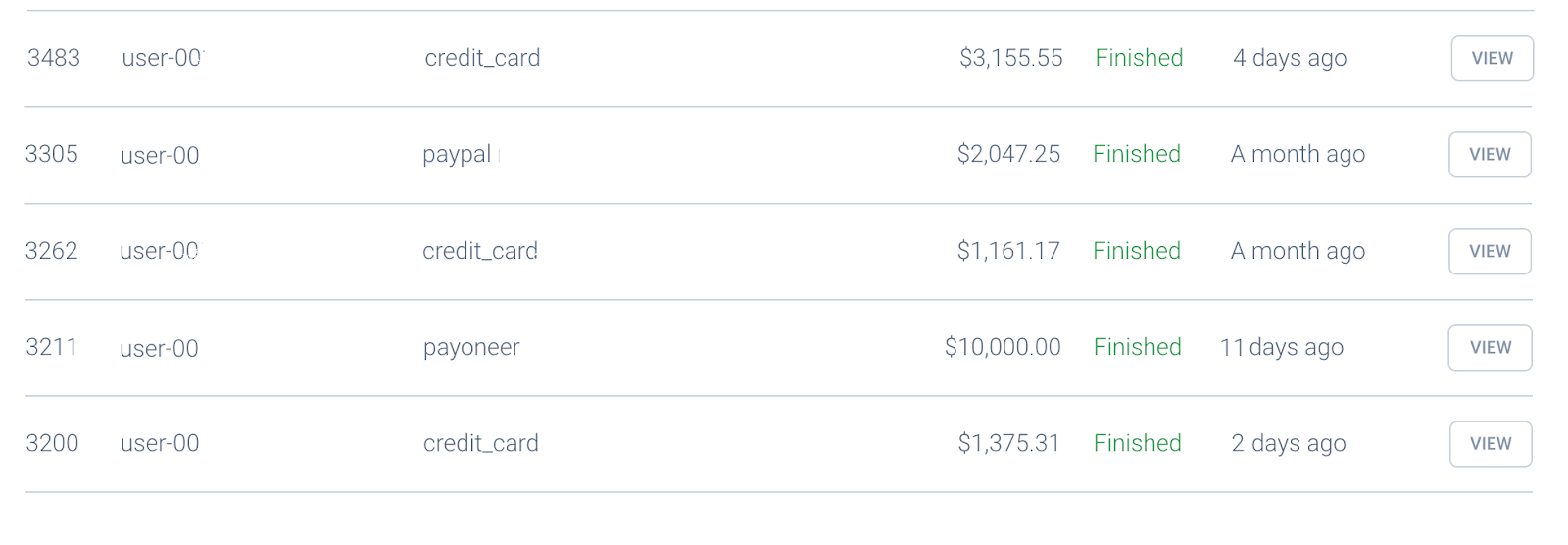The image size is (1568, 545).
Task: Open VIEW for transaction 3200
Action: (1490, 444)
